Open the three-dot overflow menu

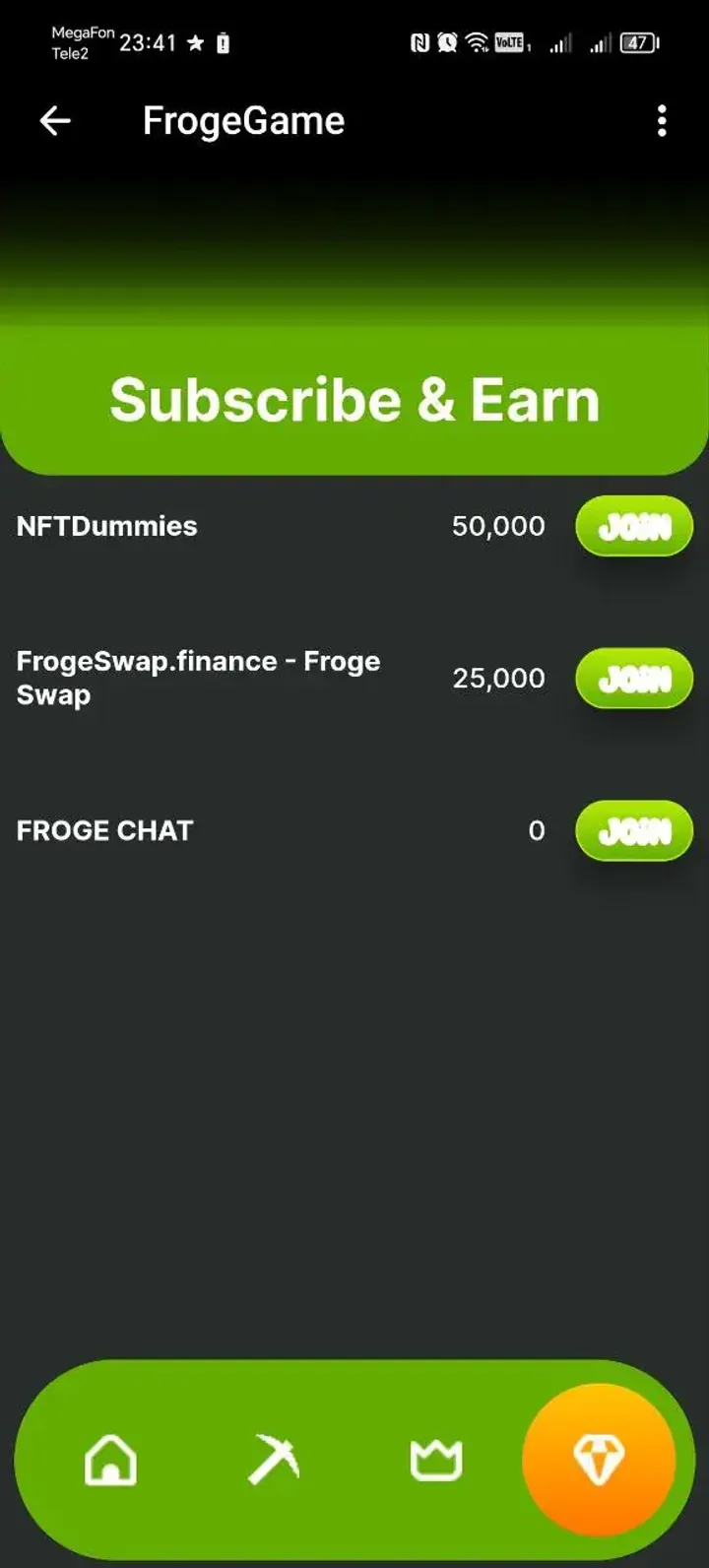662,120
